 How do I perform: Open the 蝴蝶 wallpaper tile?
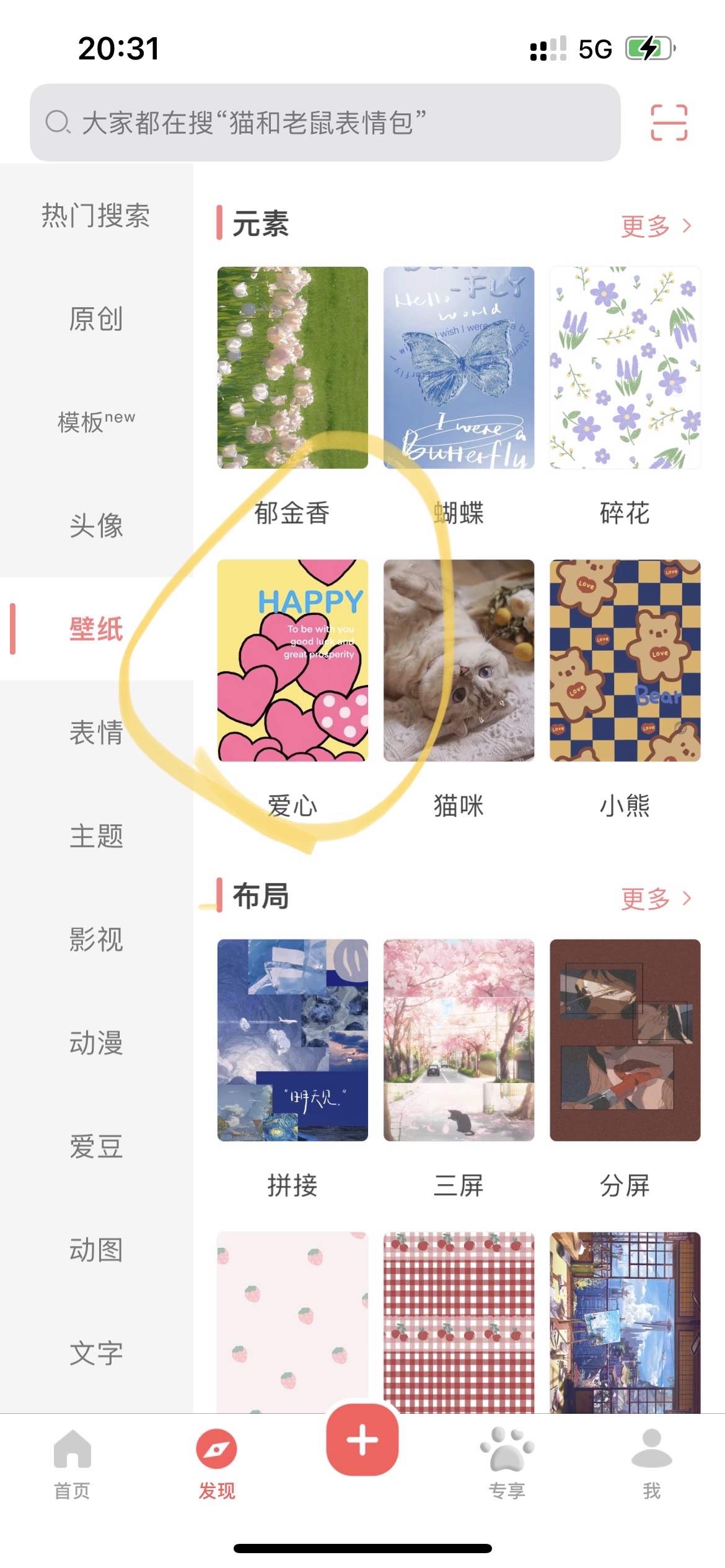point(459,368)
